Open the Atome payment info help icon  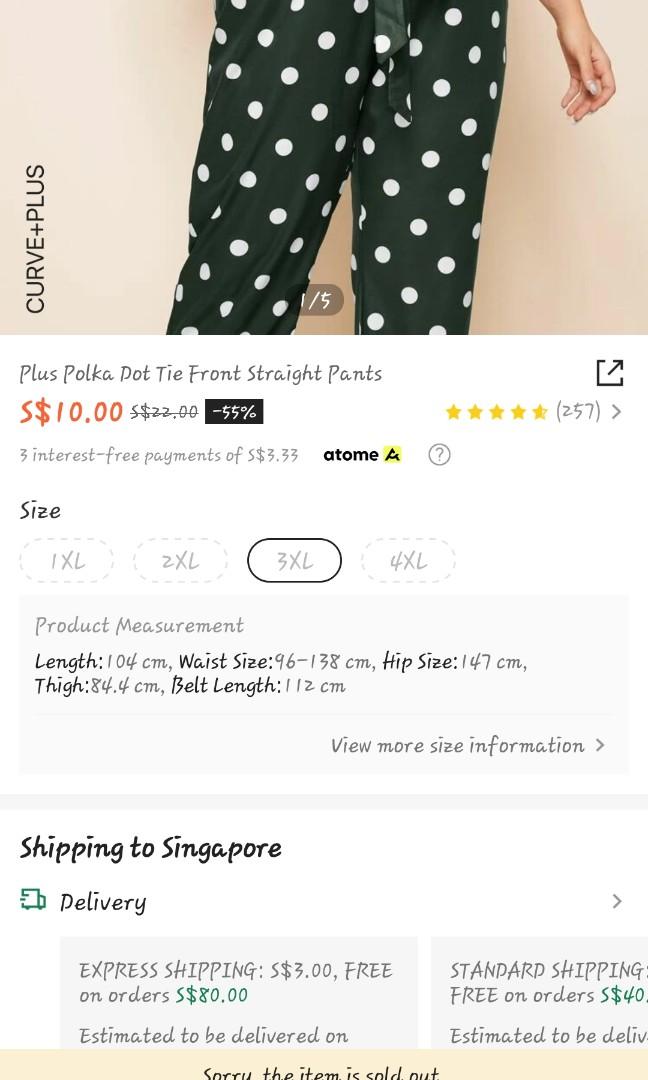(x=439, y=455)
